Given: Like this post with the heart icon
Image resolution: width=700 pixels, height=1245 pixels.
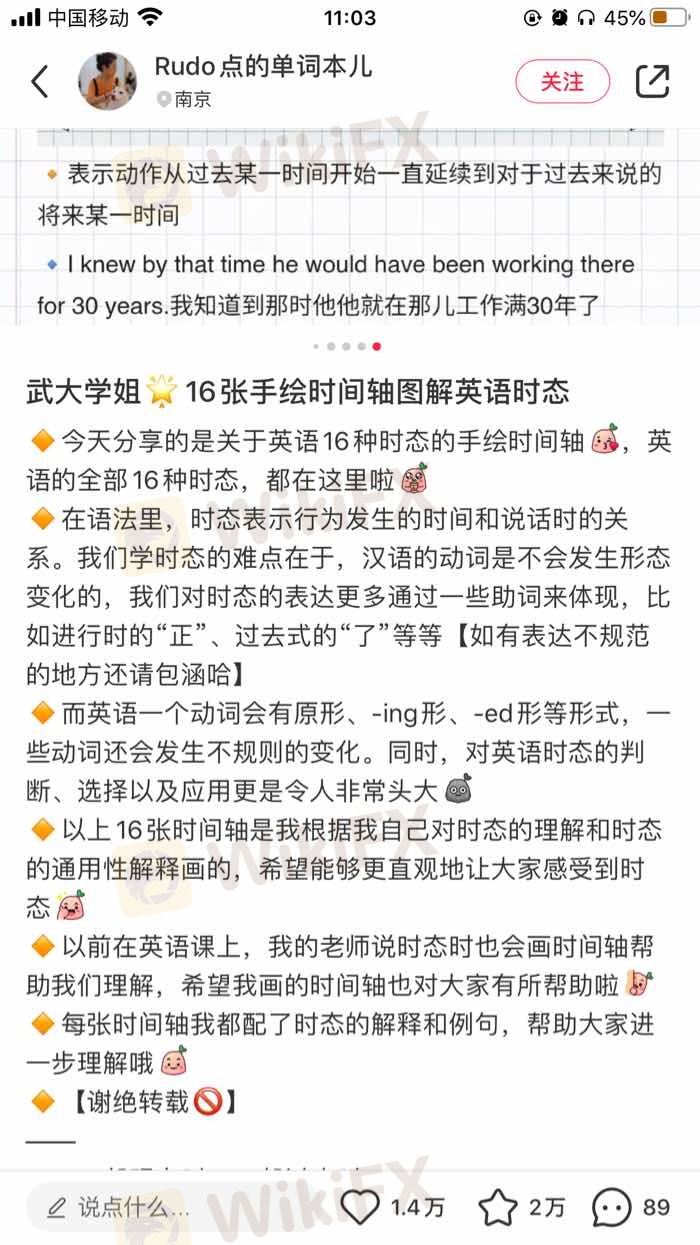Looking at the screenshot, I should tap(361, 1207).
